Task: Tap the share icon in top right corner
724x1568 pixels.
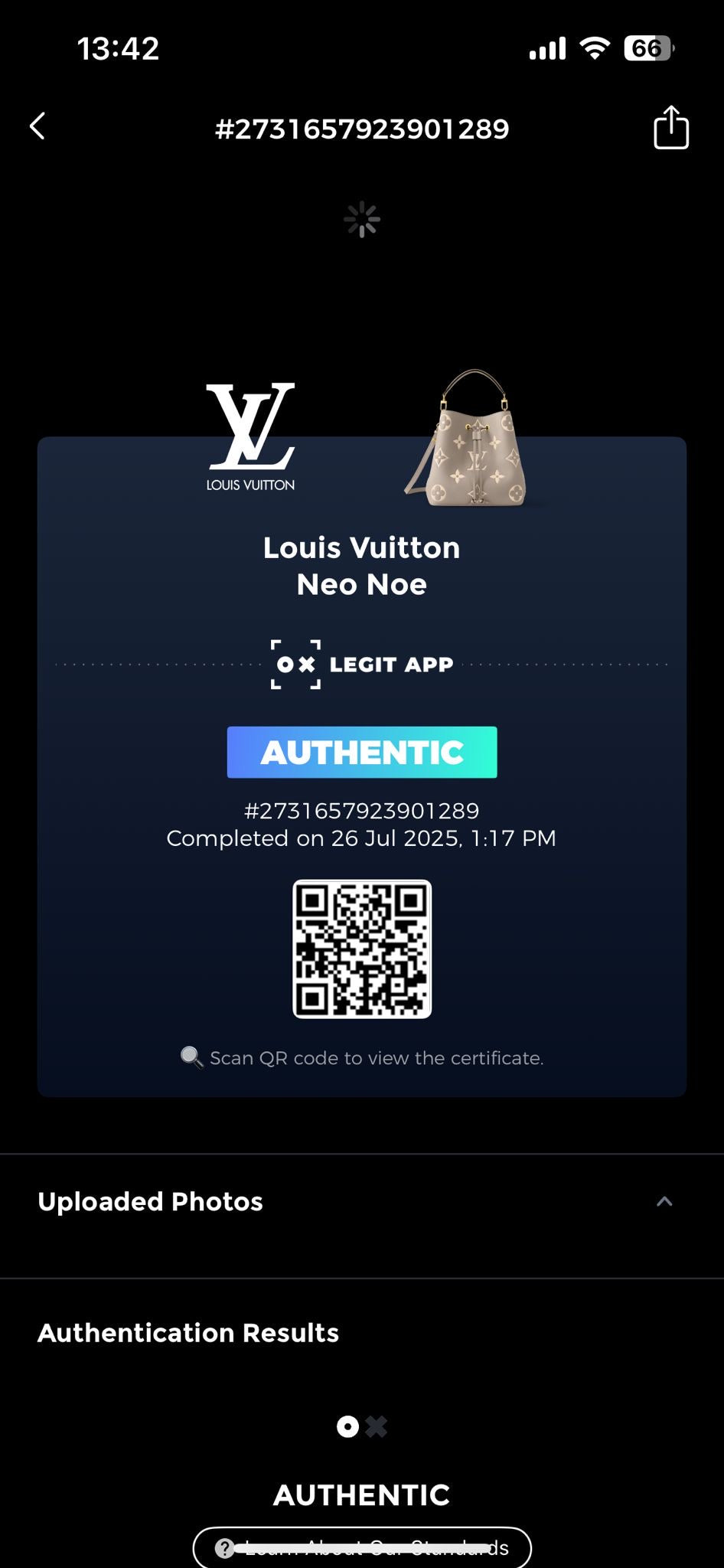Action: click(x=671, y=128)
